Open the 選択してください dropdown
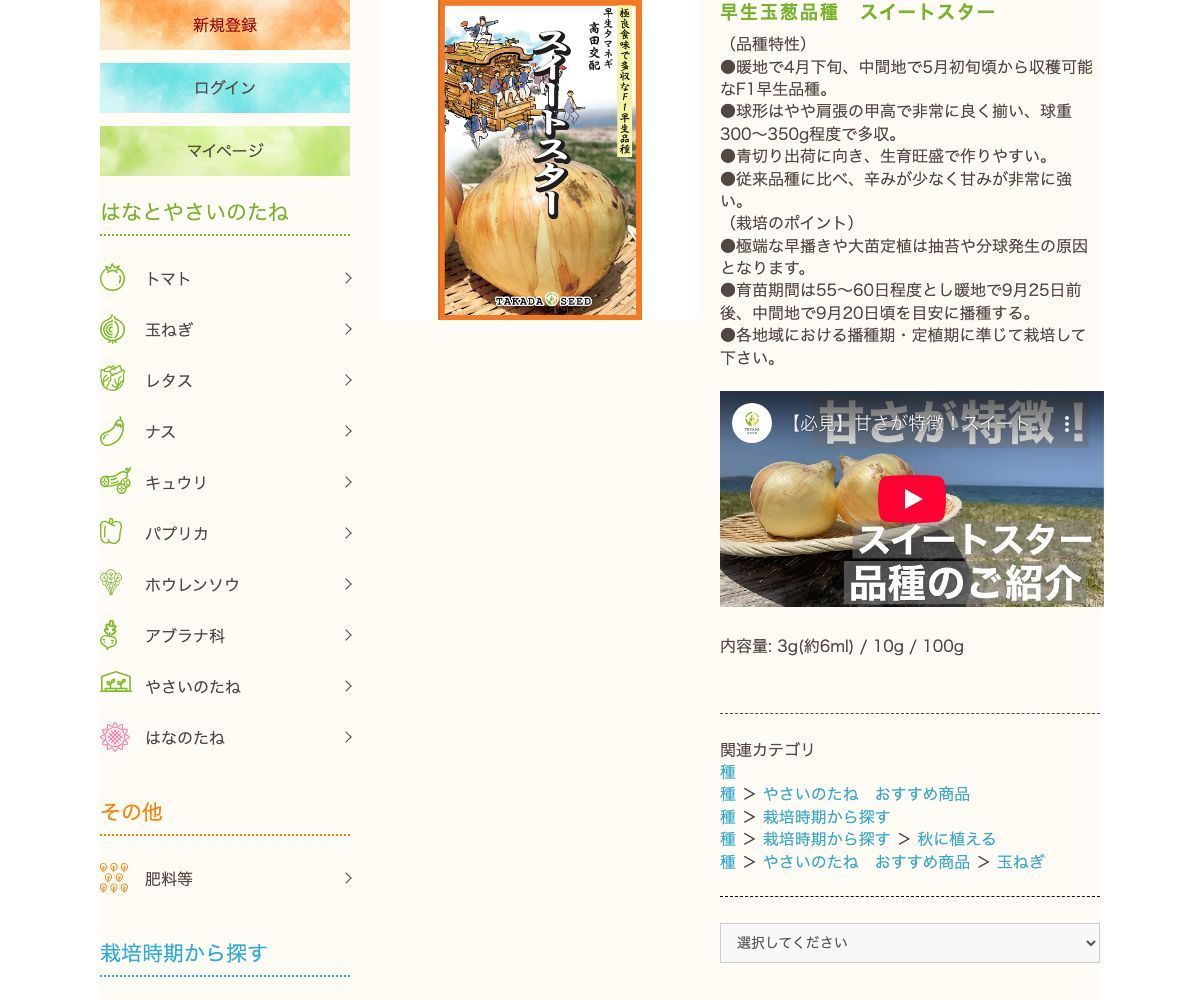 point(909,943)
